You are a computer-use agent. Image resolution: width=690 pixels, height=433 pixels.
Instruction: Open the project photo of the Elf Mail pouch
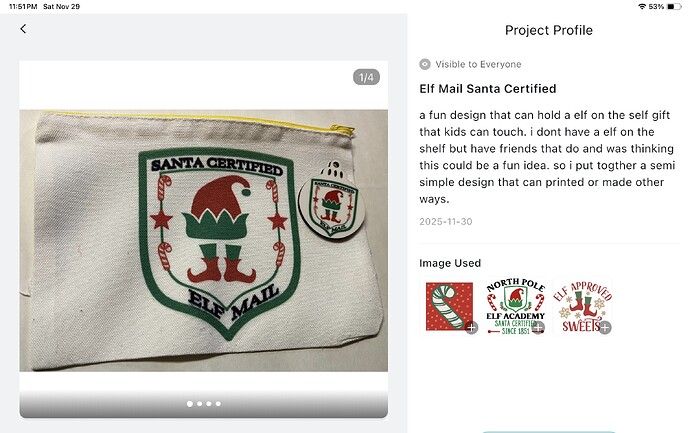click(x=203, y=226)
